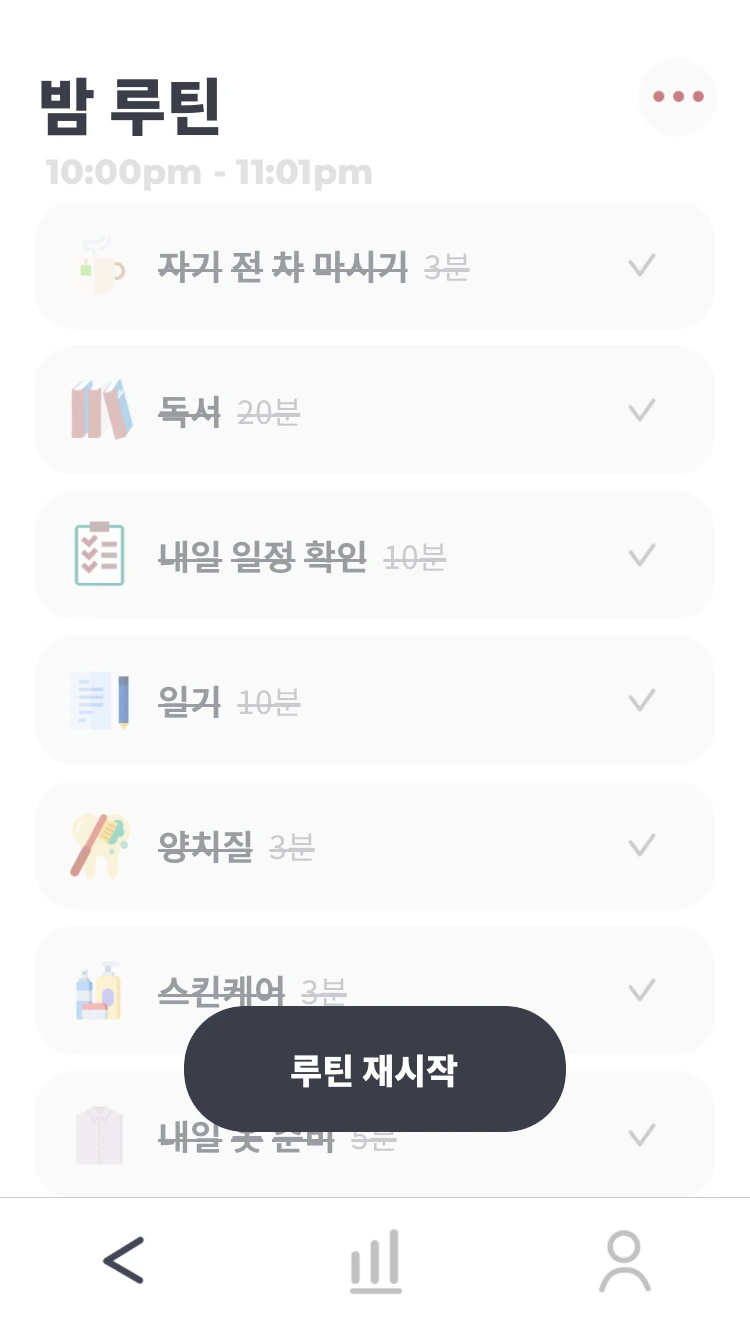Uncheck the 자기 전 차 마시기 checkmark
The image size is (750, 1334).
click(641, 265)
